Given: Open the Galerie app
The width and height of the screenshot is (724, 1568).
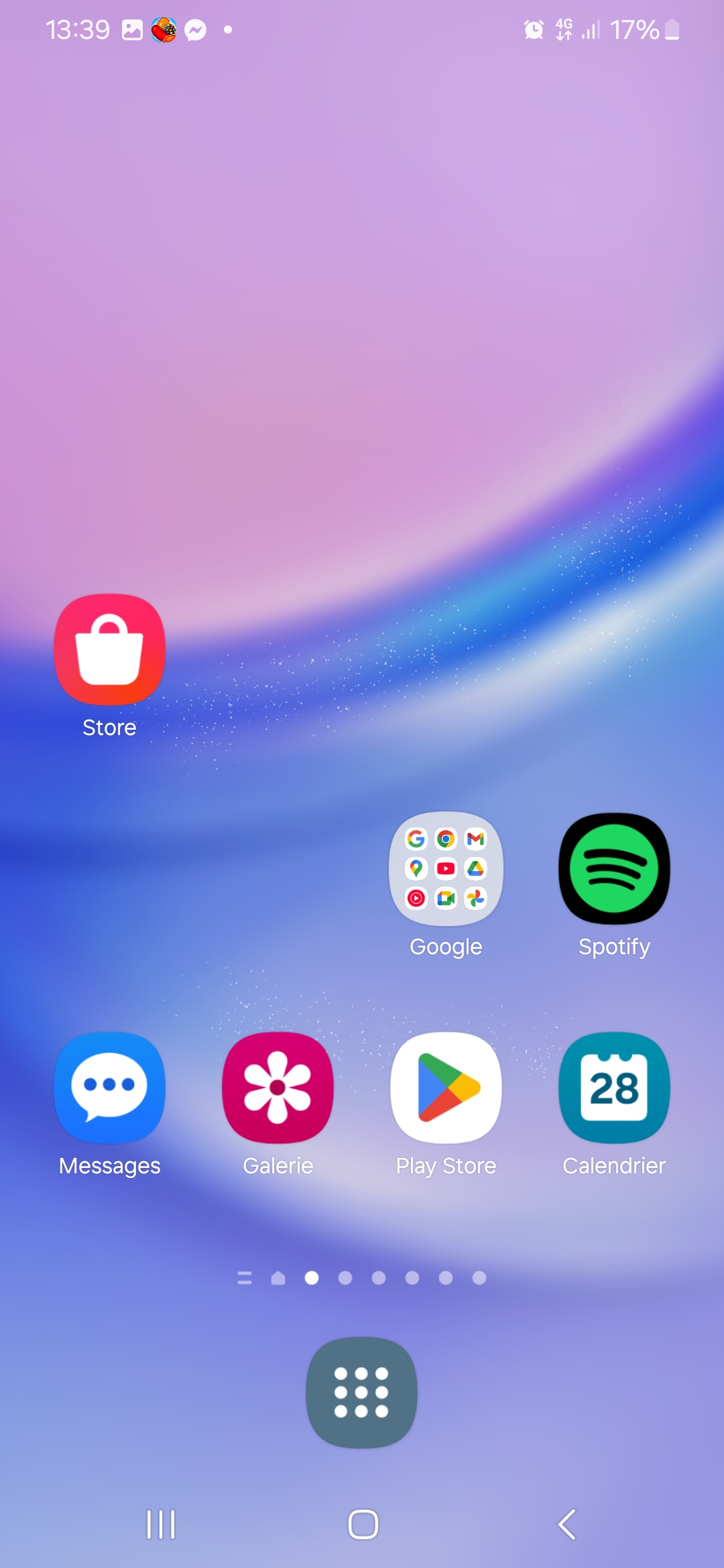Looking at the screenshot, I should (278, 1088).
